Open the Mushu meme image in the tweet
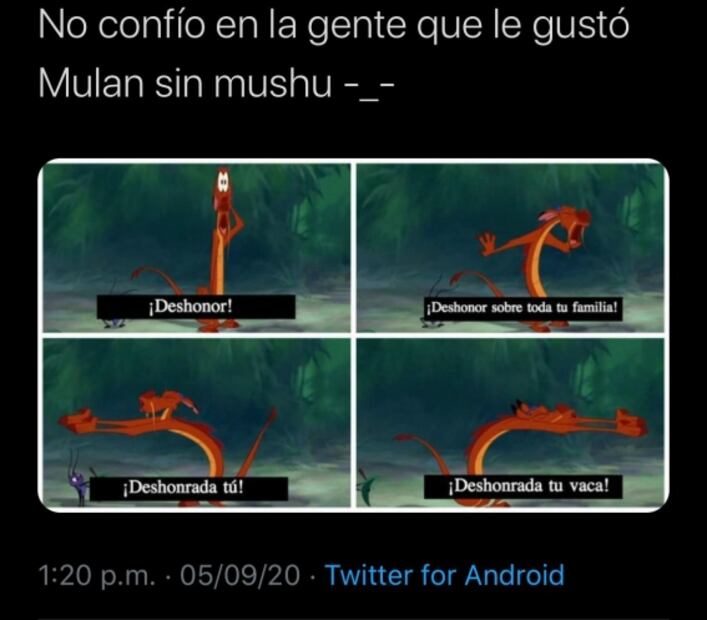707x620 pixels. pyautogui.click(x=353, y=335)
